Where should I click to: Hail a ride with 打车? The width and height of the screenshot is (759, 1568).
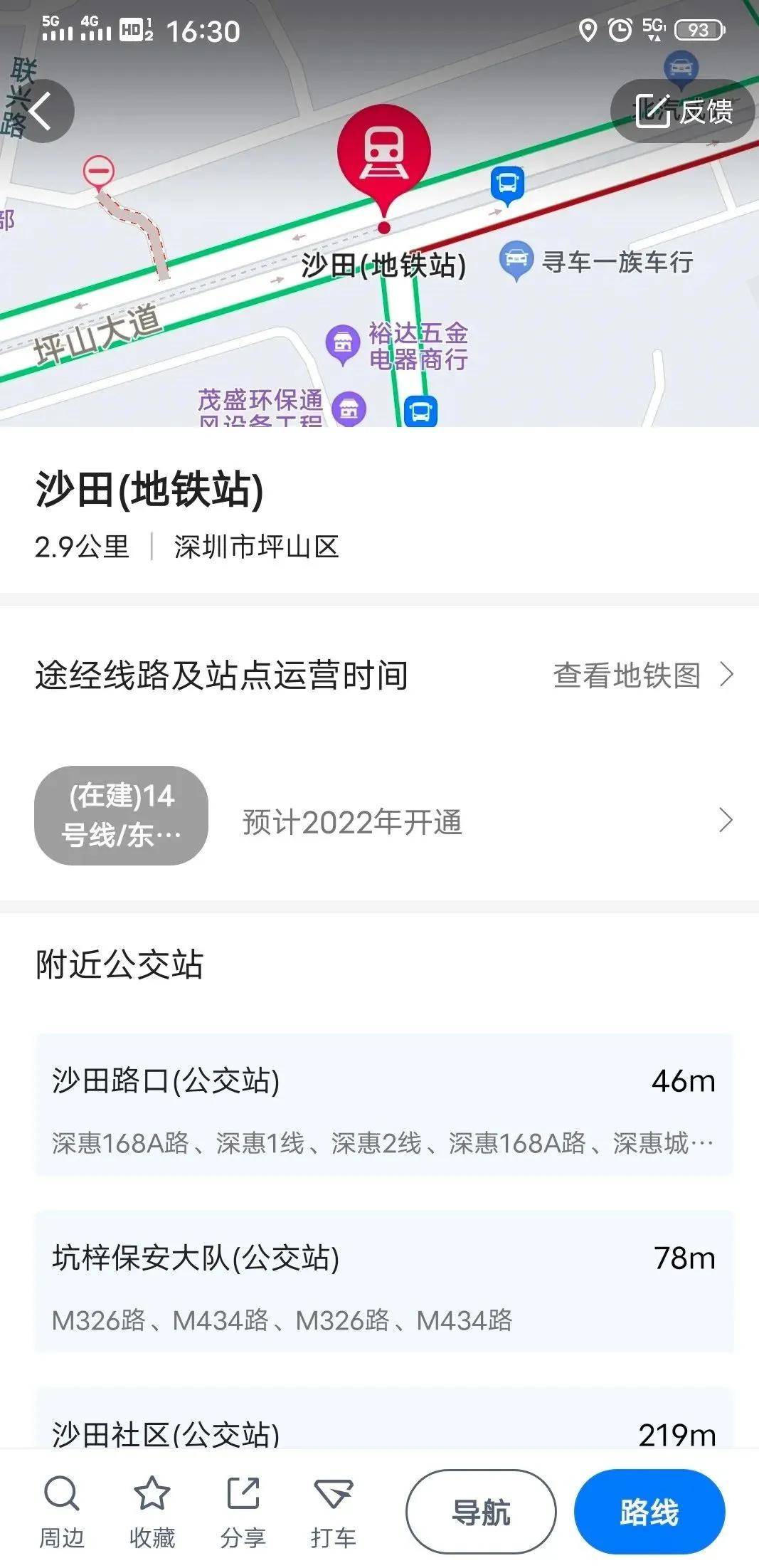[333, 1512]
